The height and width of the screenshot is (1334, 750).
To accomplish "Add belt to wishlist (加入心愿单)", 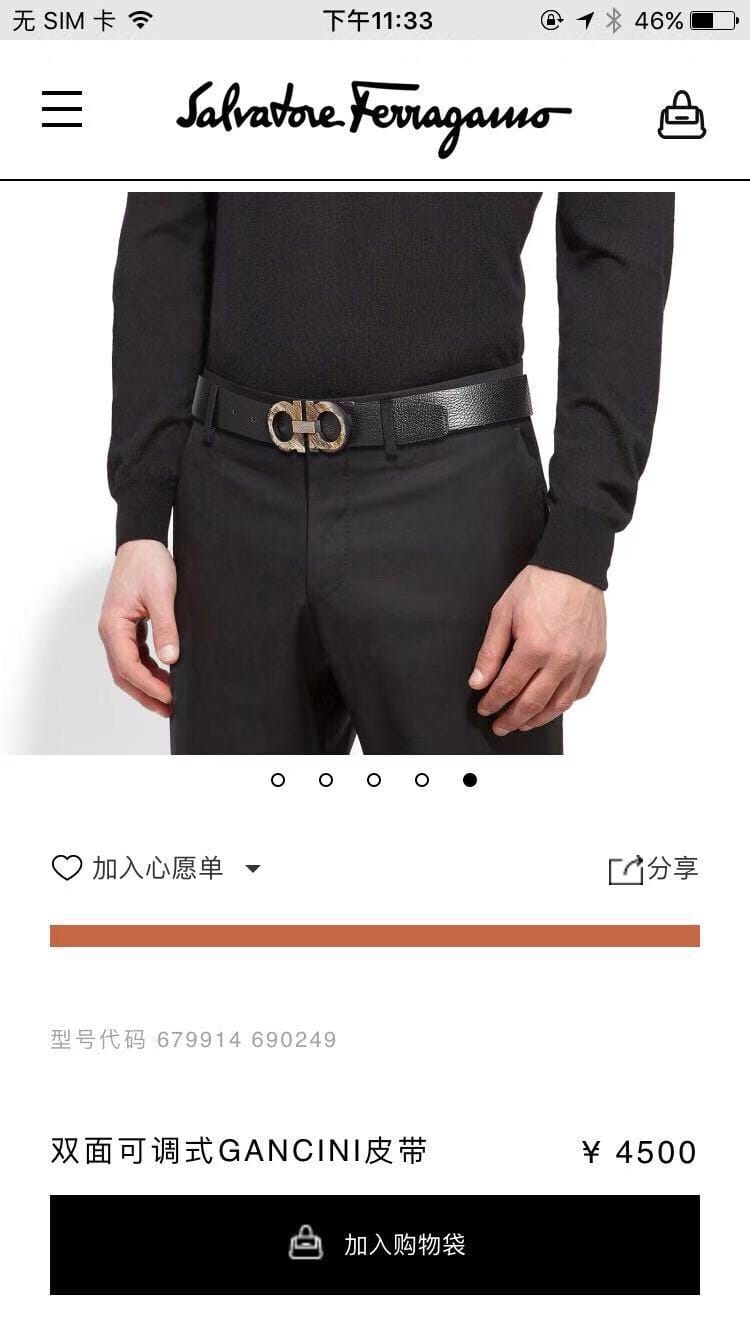I will click(x=138, y=868).
